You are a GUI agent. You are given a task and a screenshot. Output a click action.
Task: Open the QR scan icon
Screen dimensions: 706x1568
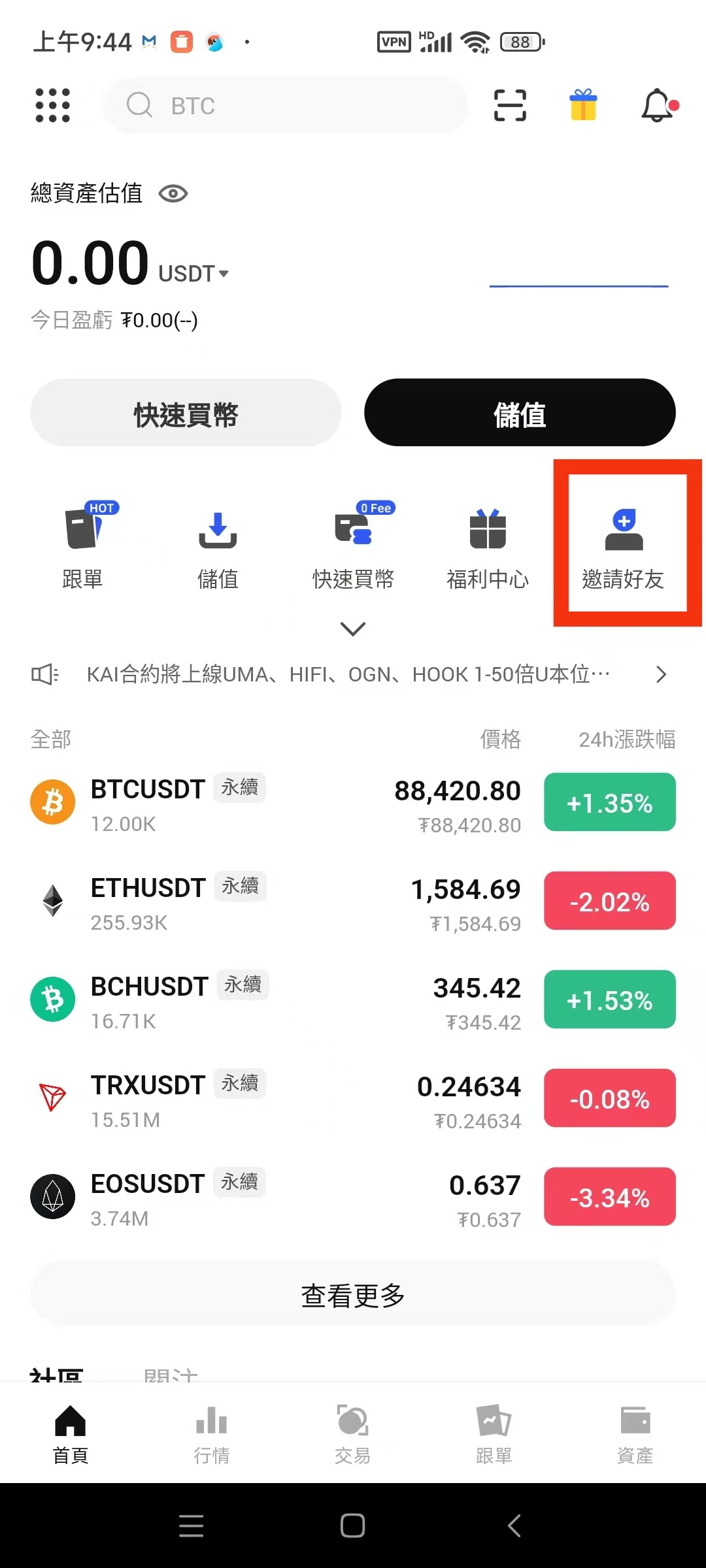(x=510, y=105)
